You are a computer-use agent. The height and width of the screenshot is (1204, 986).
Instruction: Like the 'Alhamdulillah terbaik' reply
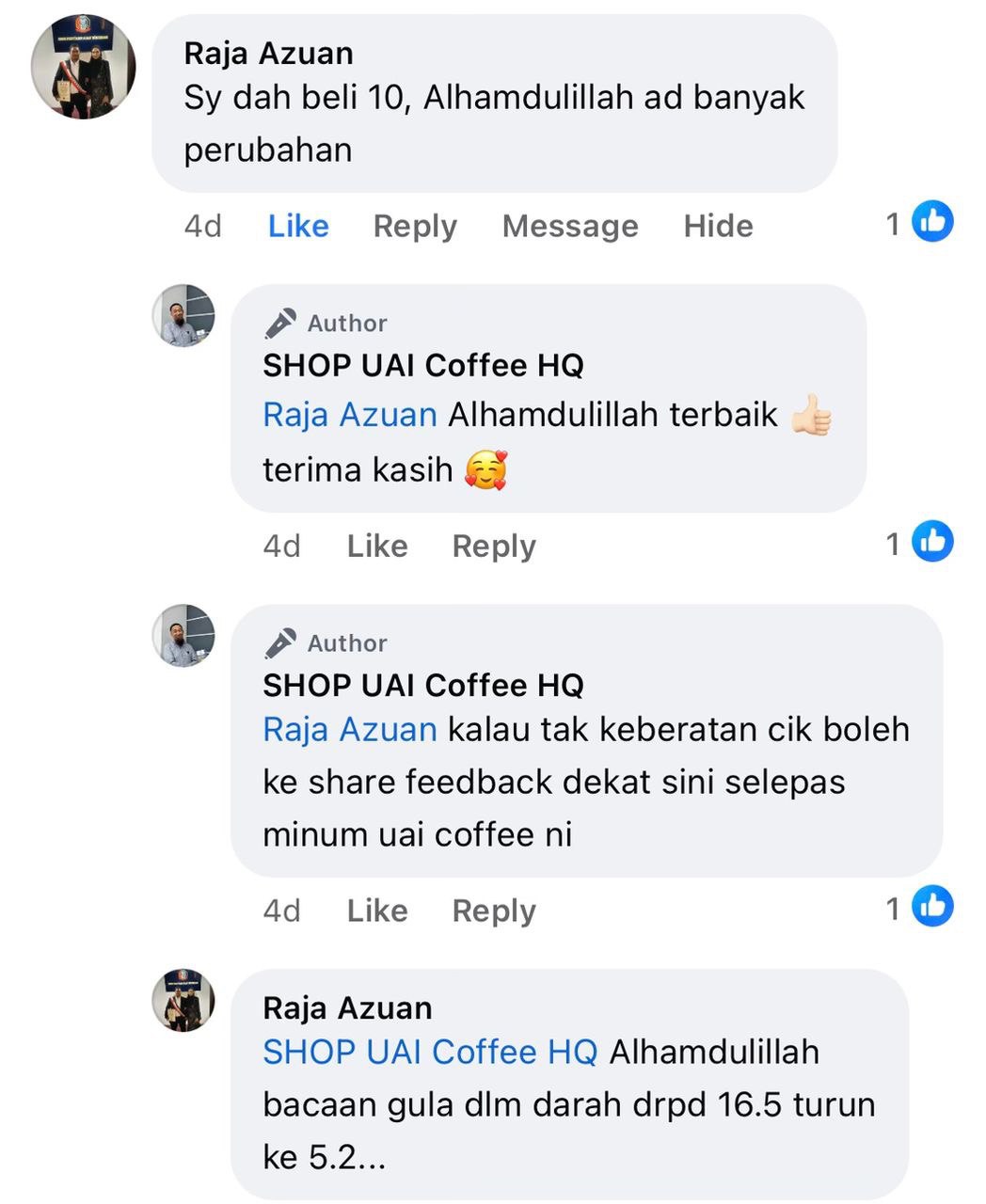(x=376, y=546)
